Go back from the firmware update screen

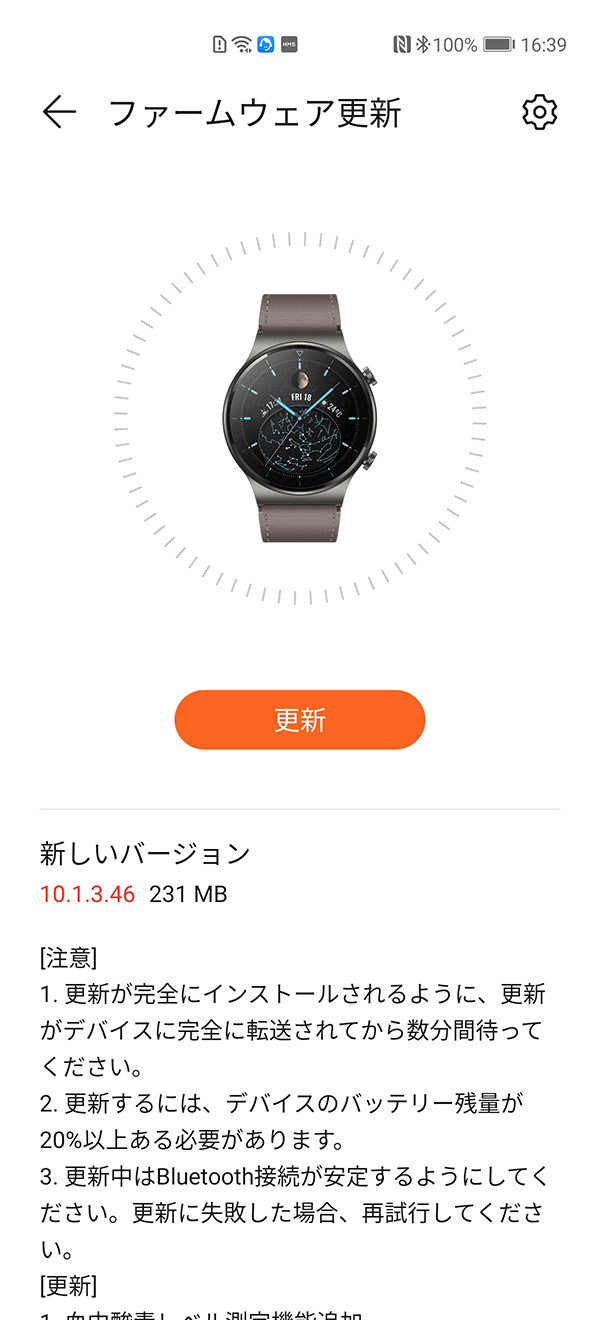click(x=59, y=113)
